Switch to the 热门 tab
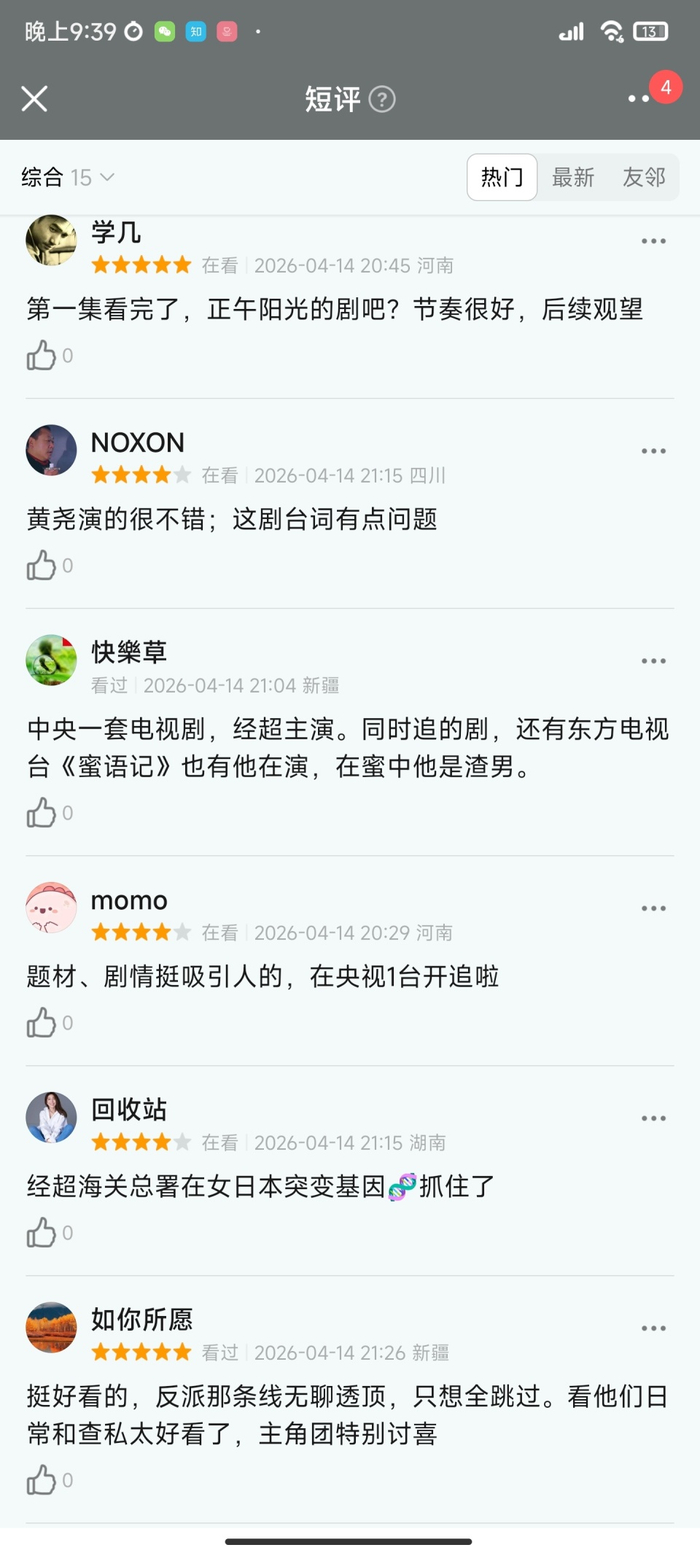This screenshot has width=700, height=1555. (x=502, y=177)
